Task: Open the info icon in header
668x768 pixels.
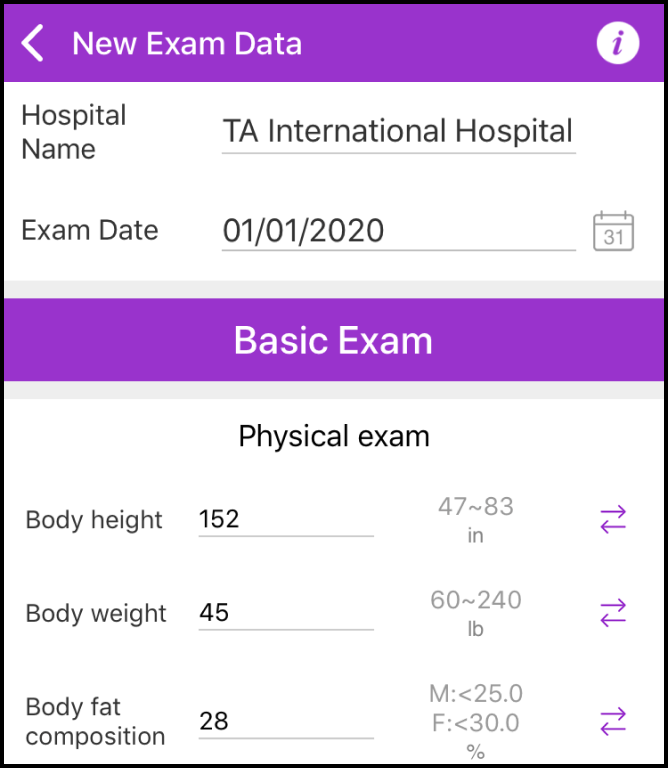Action: [x=617, y=44]
